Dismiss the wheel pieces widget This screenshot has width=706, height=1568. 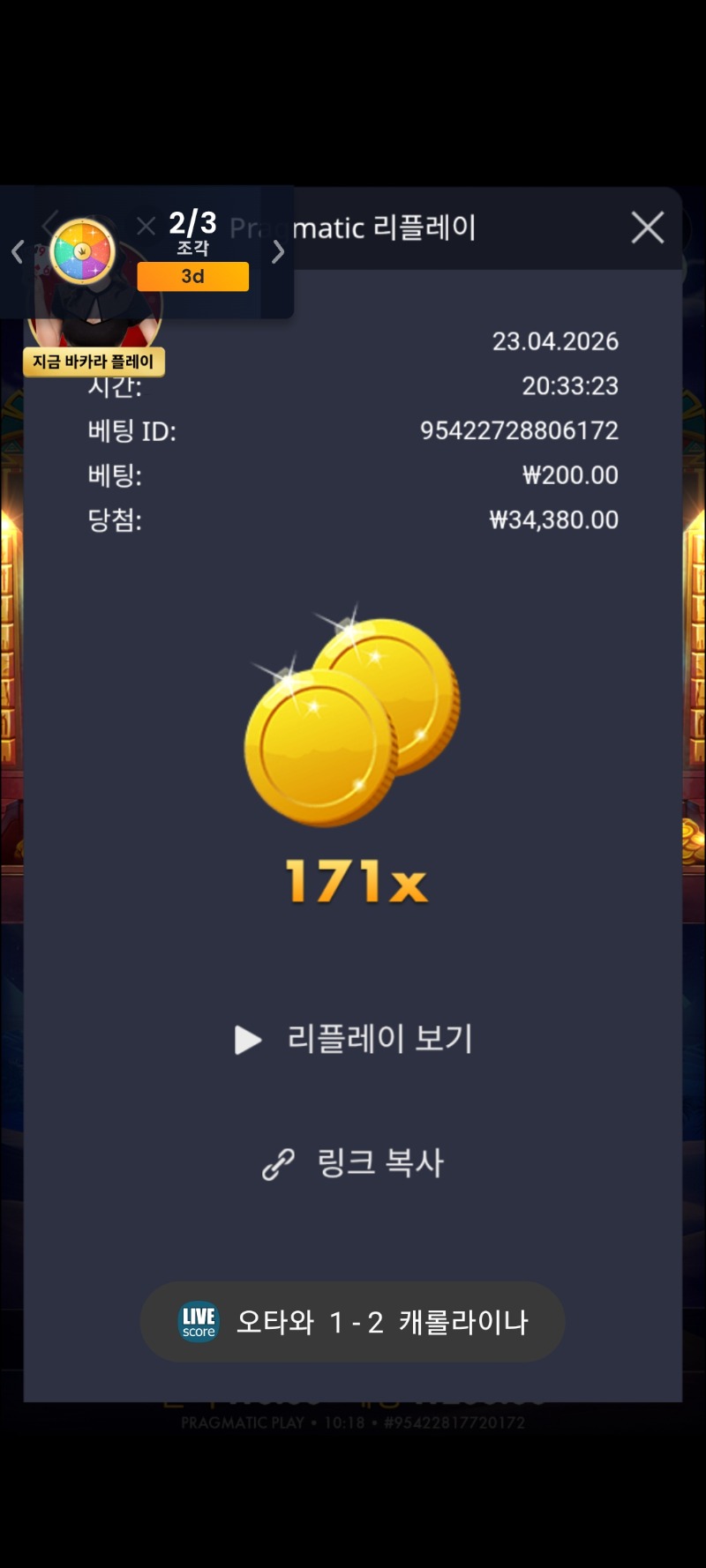(146, 226)
